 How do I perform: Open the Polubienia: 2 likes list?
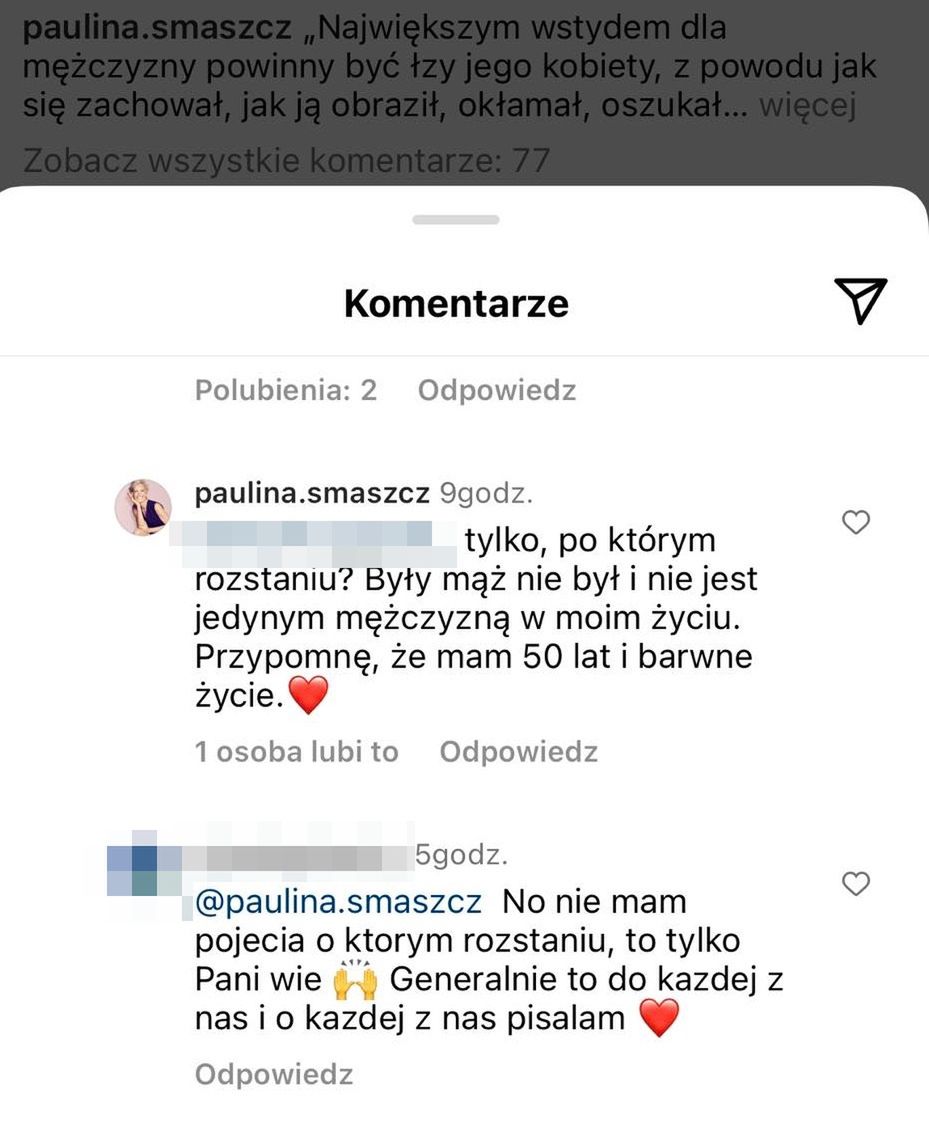[x=286, y=390]
